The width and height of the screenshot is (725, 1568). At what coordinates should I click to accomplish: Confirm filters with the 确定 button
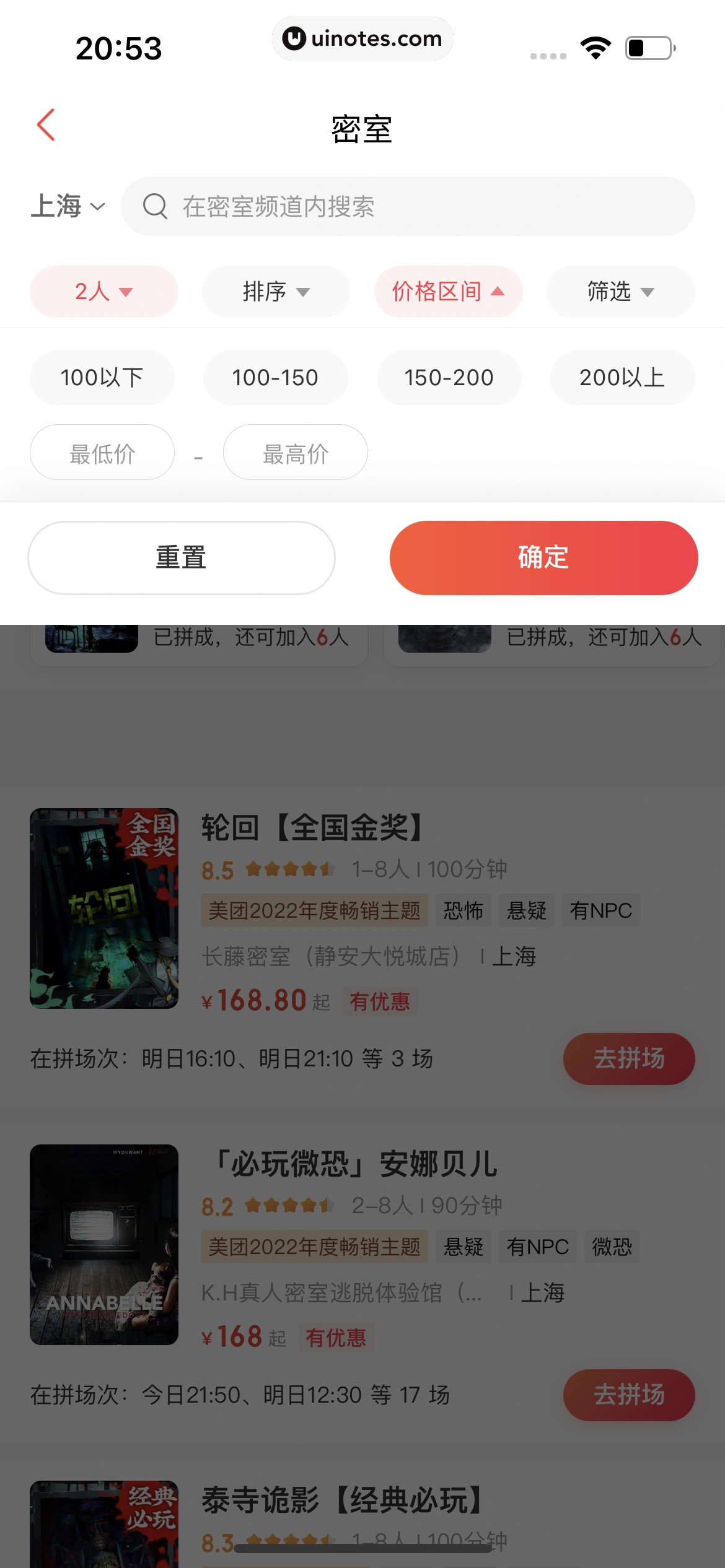coord(544,557)
